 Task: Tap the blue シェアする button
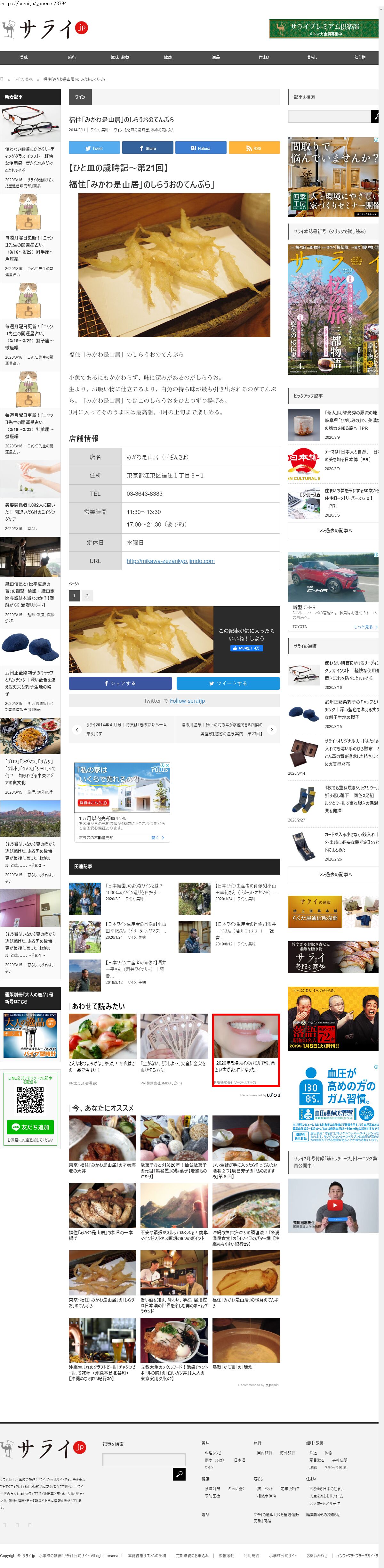click(120, 683)
